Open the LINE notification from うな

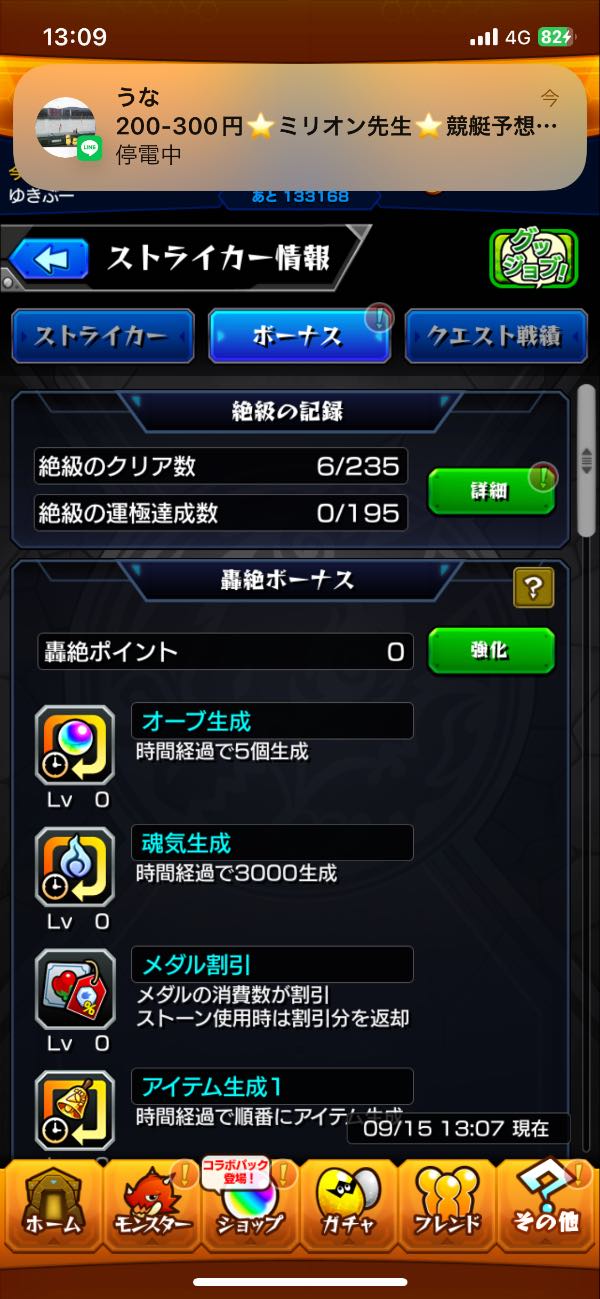pyautogui.click(x=300, y=127)
